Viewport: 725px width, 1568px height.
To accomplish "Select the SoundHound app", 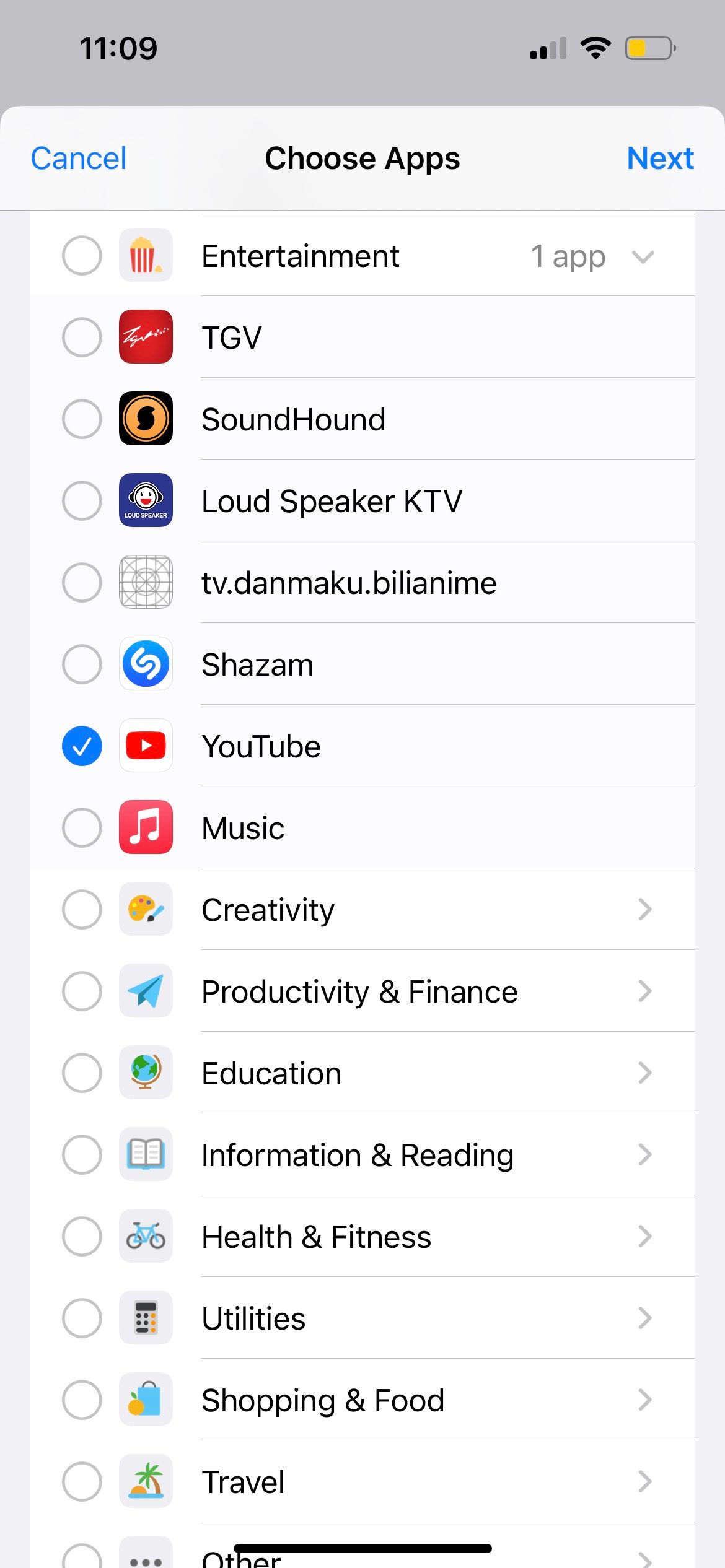I will [x=82, y=419].
